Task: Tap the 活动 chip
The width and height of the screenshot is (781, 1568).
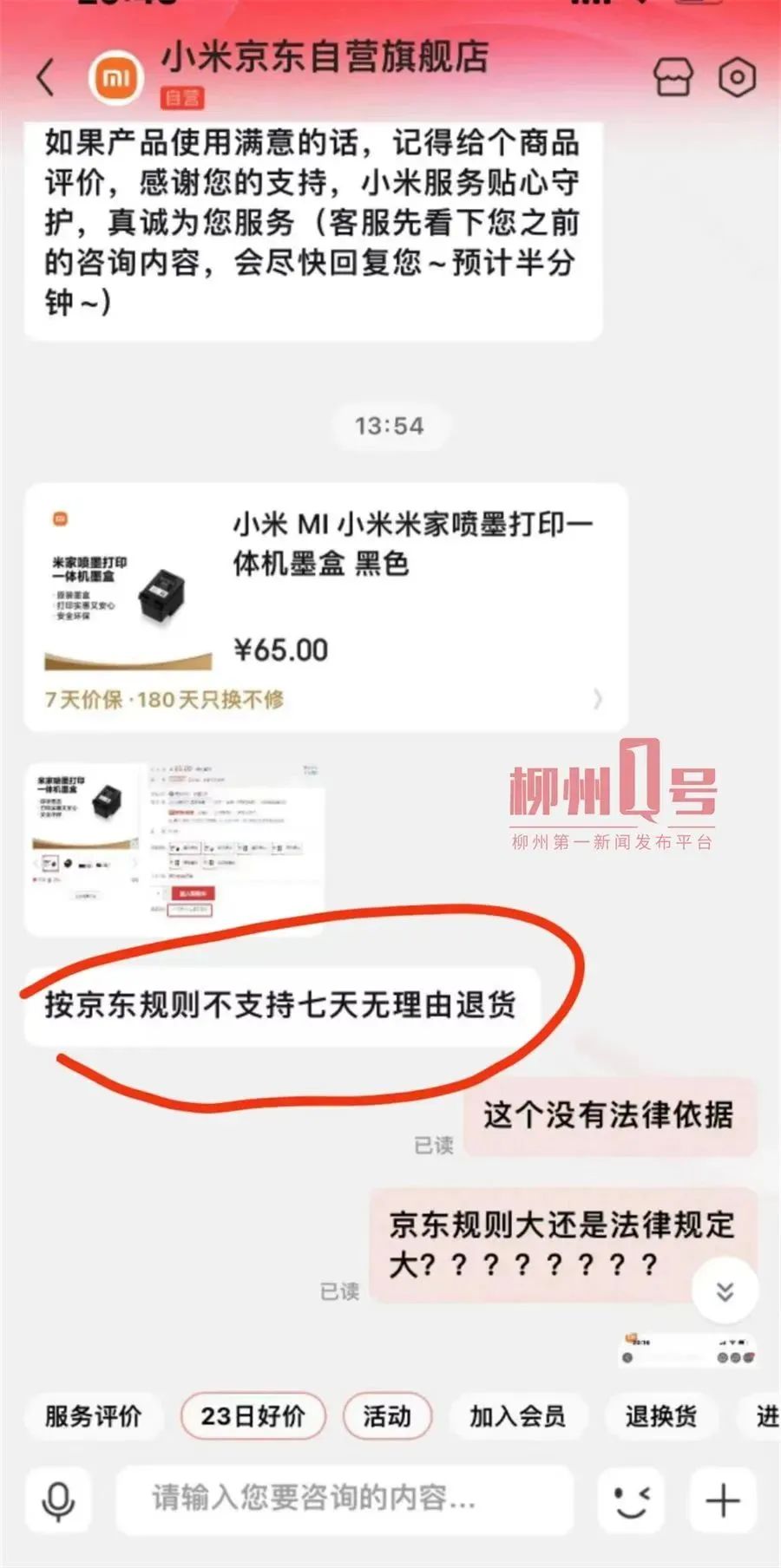Action: 387,1416
